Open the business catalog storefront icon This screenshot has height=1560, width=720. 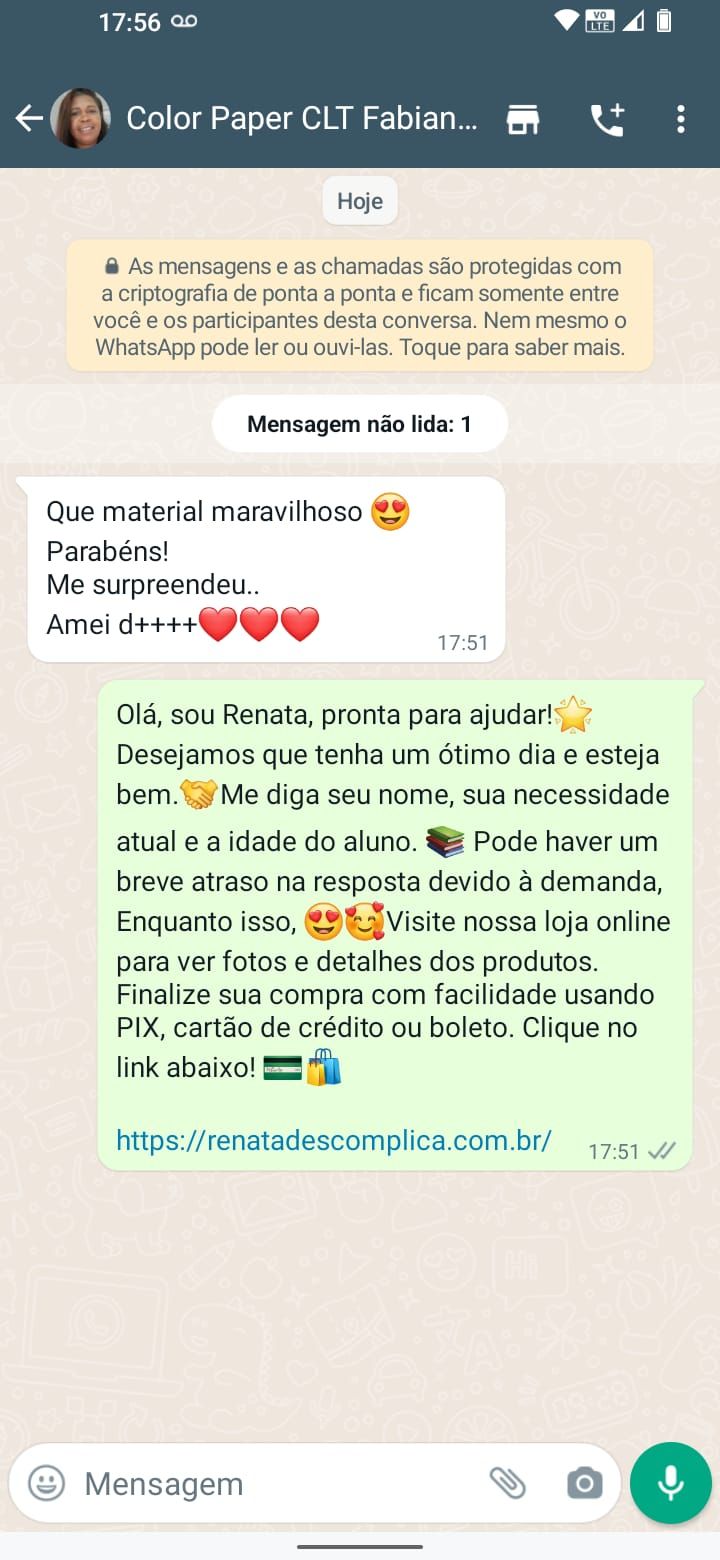523,120
